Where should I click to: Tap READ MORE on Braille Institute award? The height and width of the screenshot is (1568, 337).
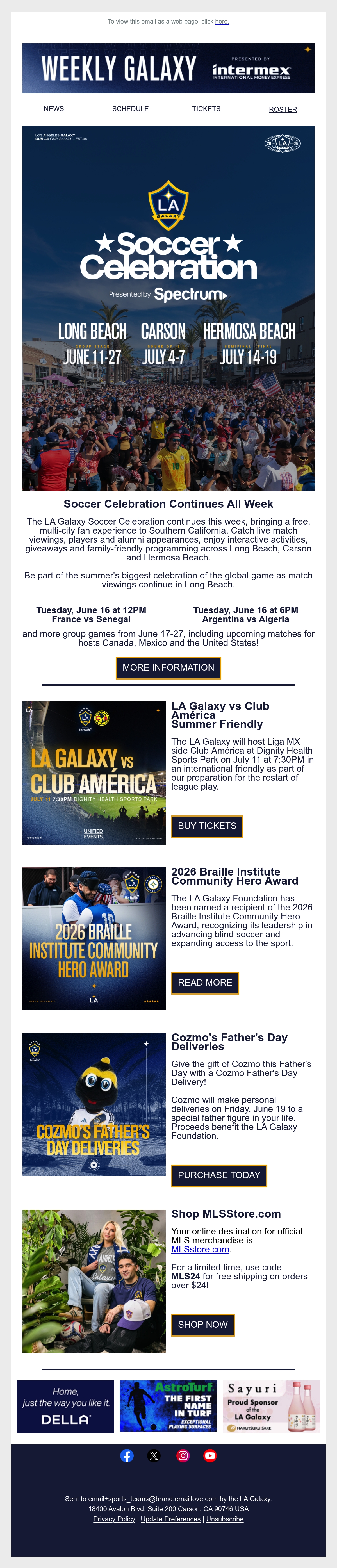[205, 983]
